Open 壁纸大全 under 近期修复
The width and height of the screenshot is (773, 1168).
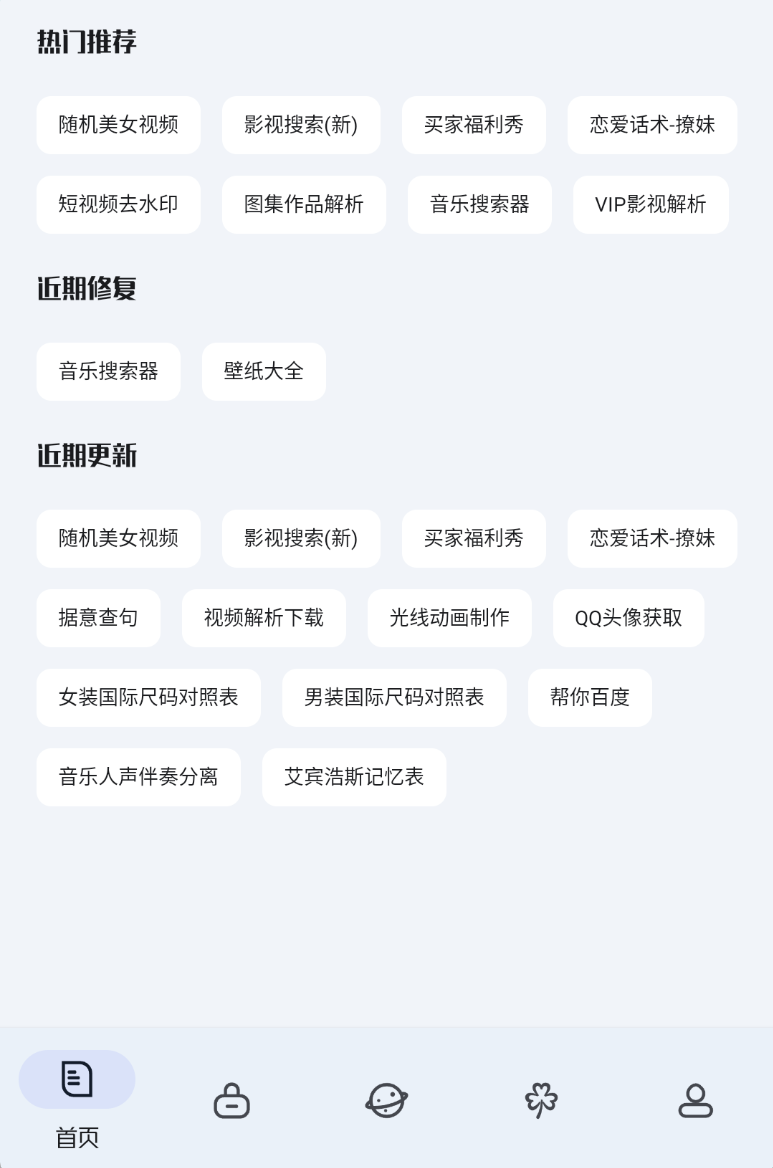pyautogui.click(x=263, y=372)
